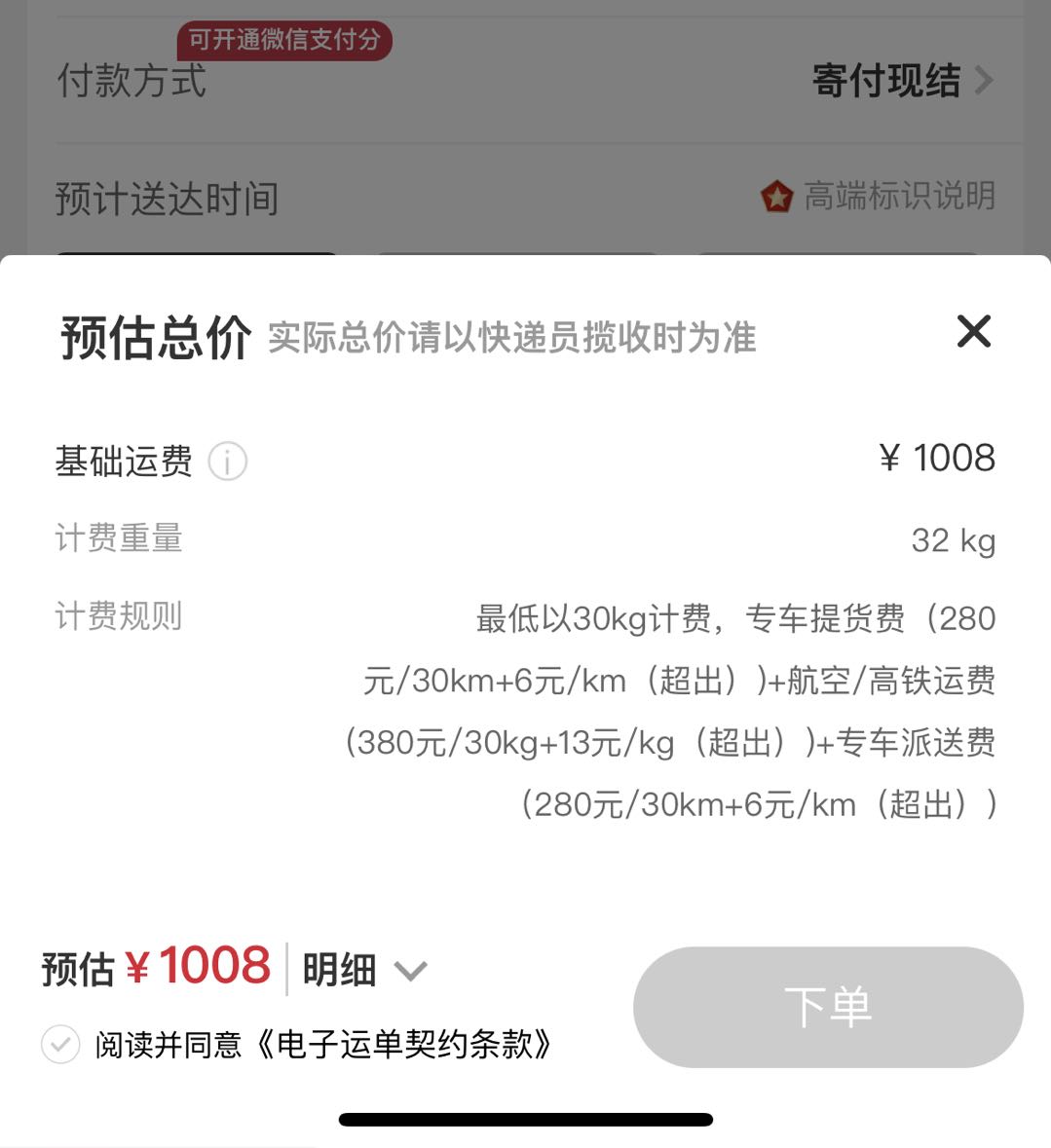1051x1148 pixels.
Task: Tap the 明细 chevron arrow
Action: 410,971
